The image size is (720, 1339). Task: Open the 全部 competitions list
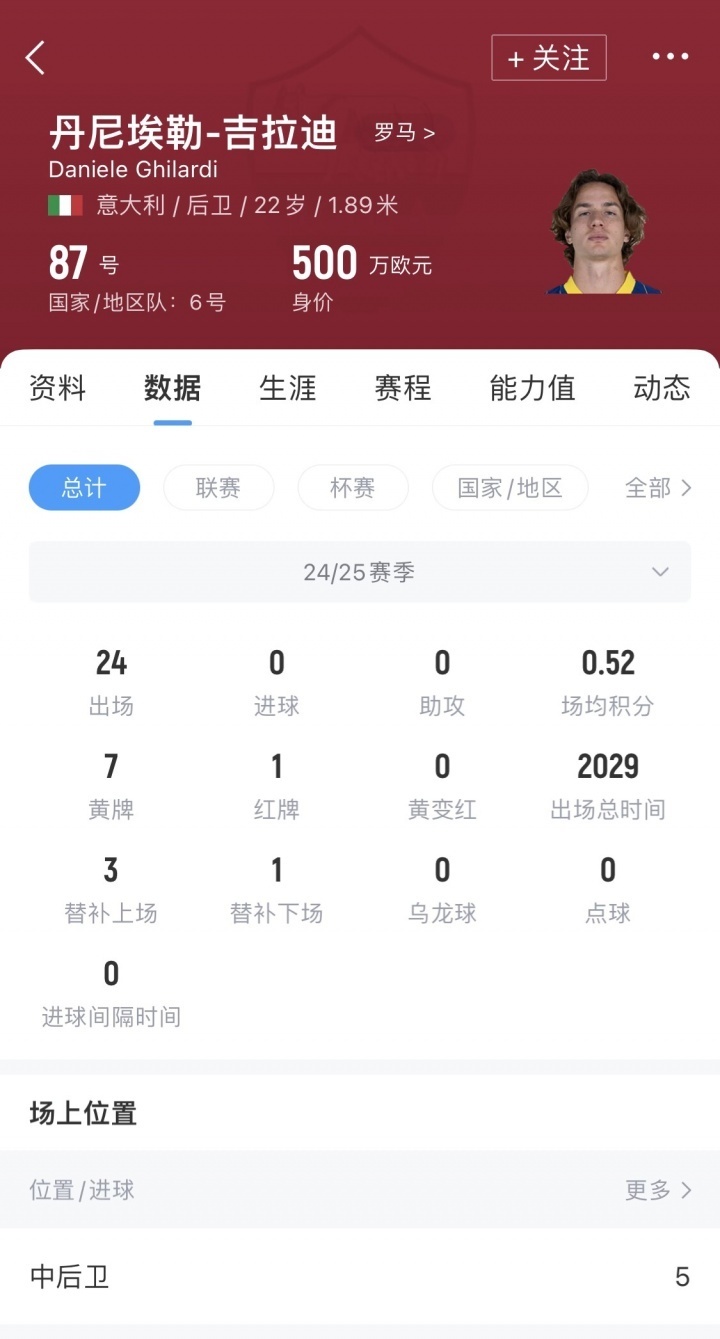coord(658,488)
